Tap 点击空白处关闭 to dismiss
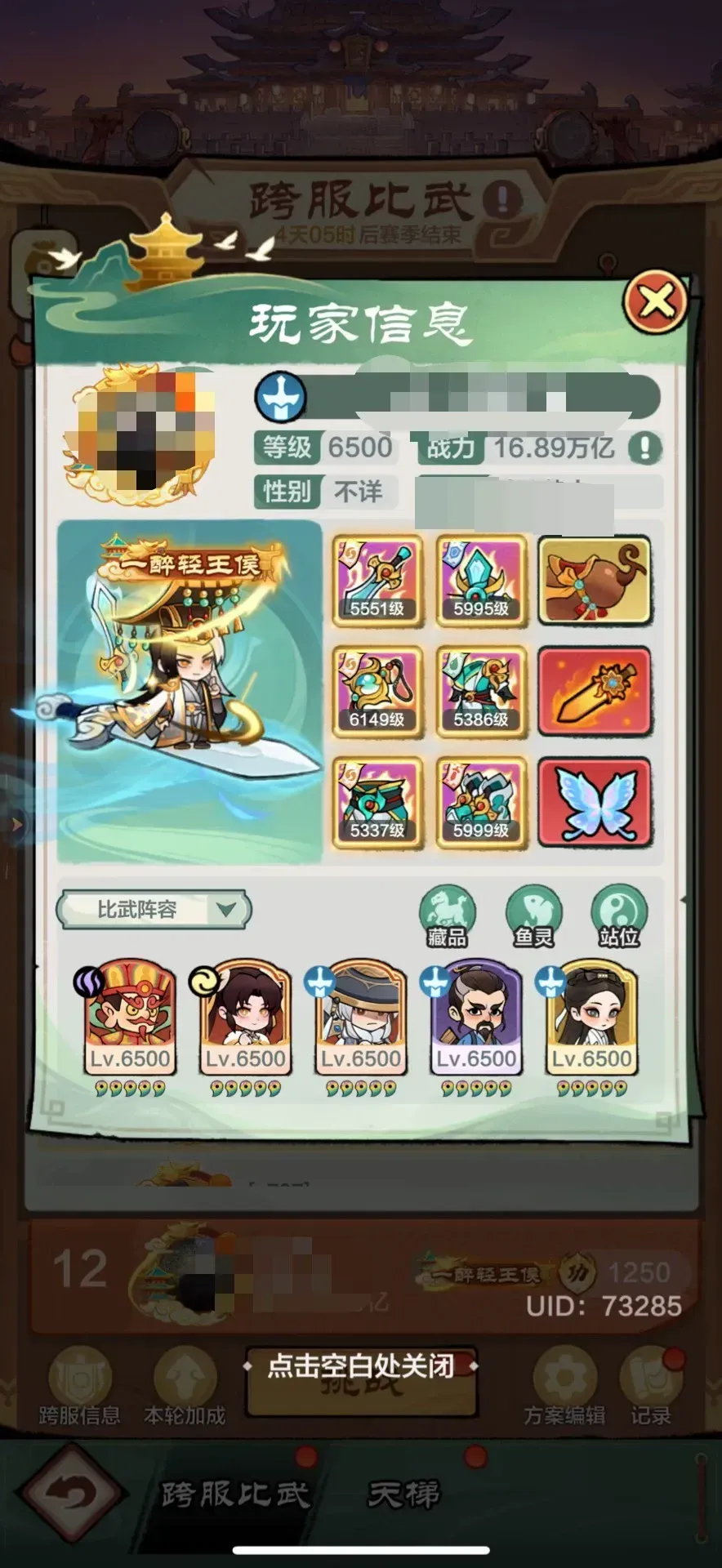The width and height of the screenshot is (722, 1568). click(x=360, y=1365)
